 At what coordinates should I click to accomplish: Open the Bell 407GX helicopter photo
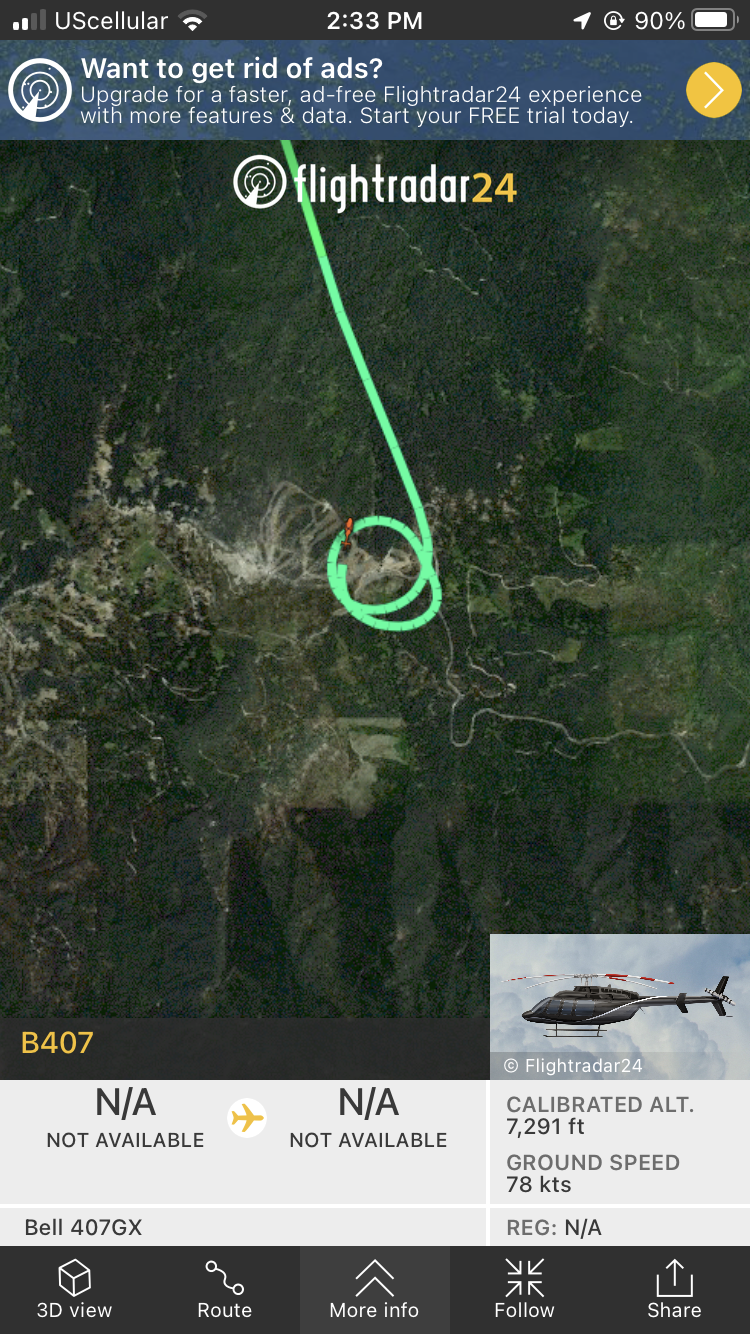click(619, 1005)
